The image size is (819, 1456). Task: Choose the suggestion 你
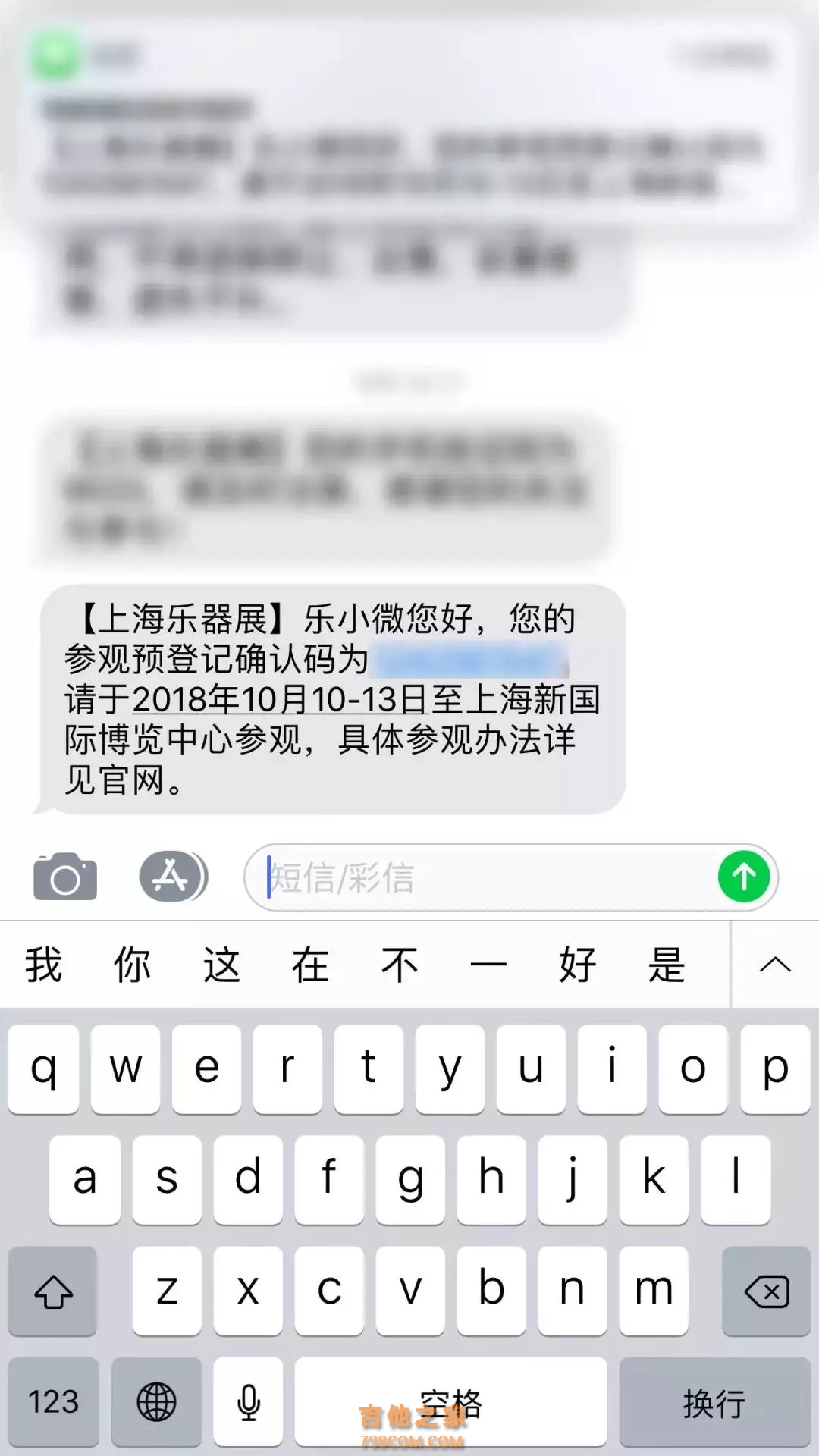[132, 965]
